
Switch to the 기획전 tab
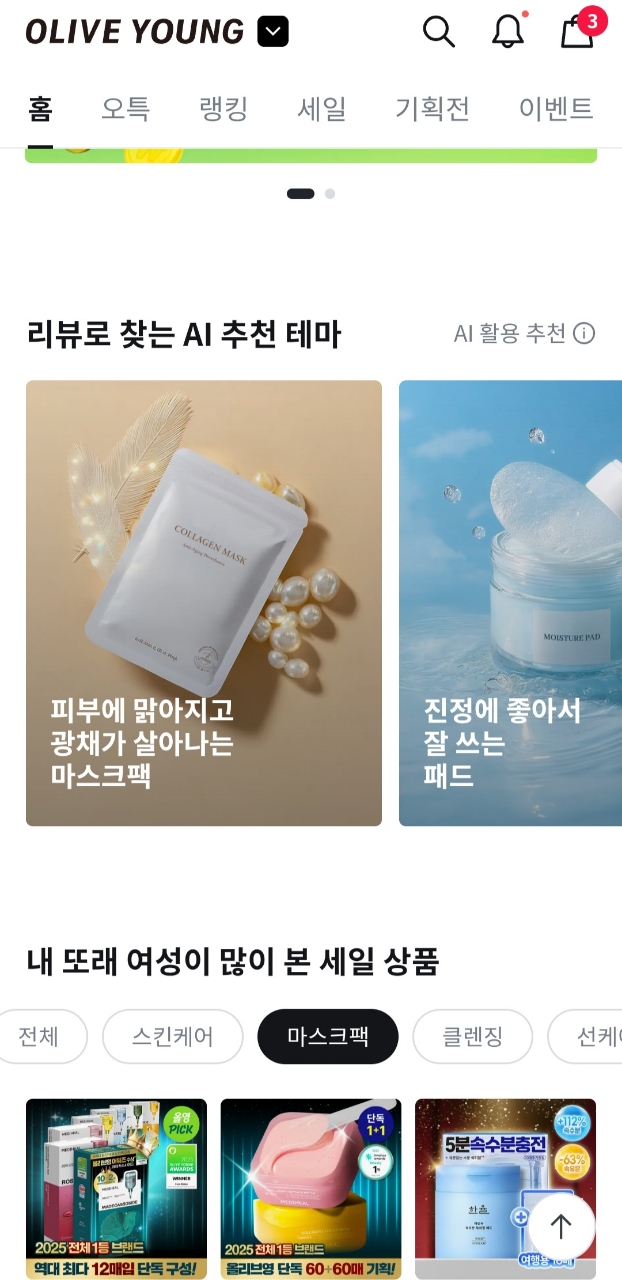pos(432,108)
